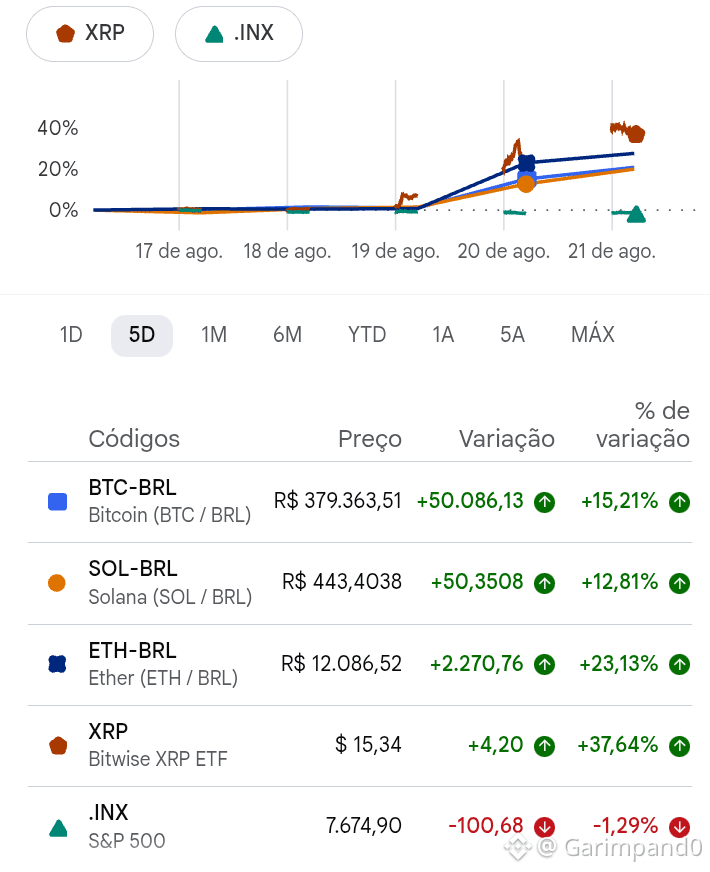Viewport: 710px width, 872px height.
Task: Switch chart range to 1D
Action: point(71,335)
